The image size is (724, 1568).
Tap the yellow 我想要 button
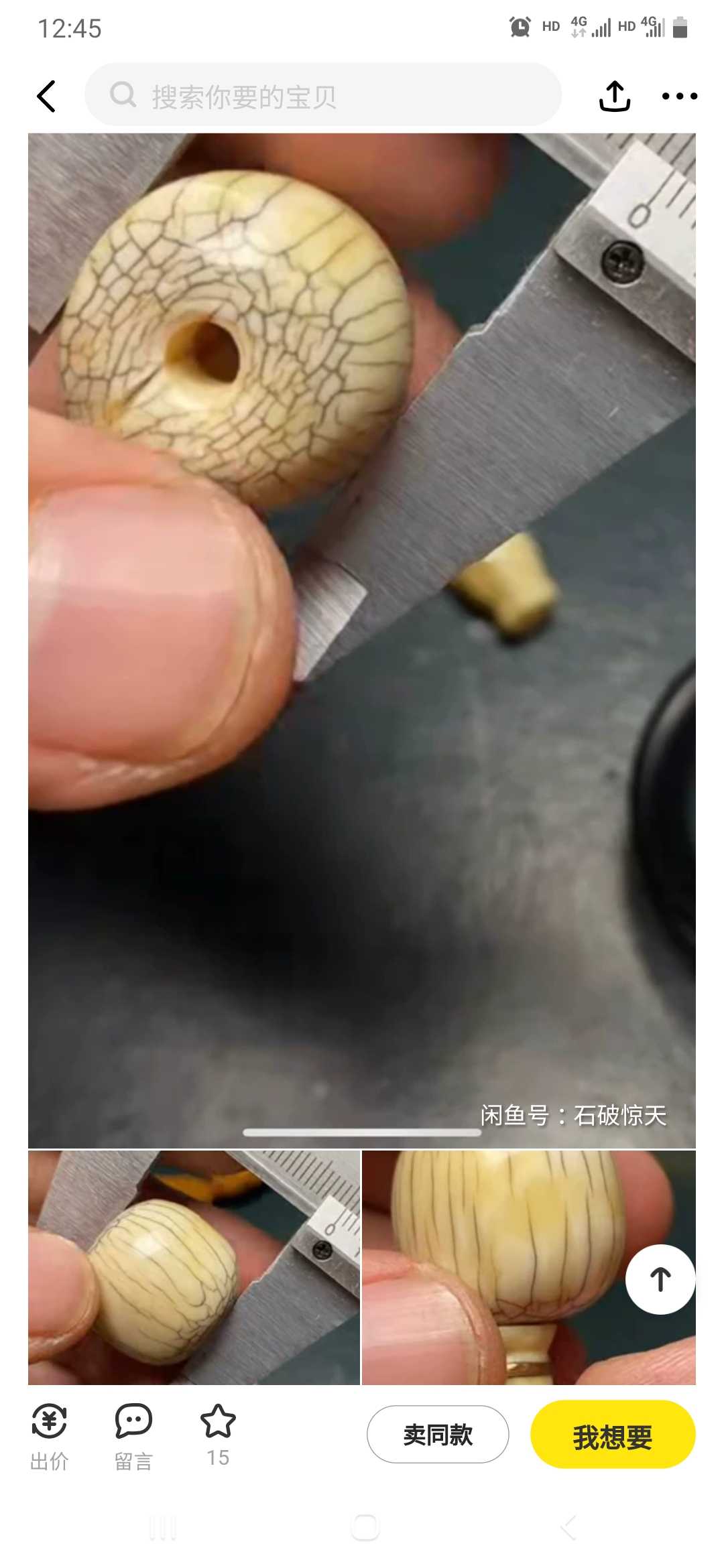point(612,1434)
